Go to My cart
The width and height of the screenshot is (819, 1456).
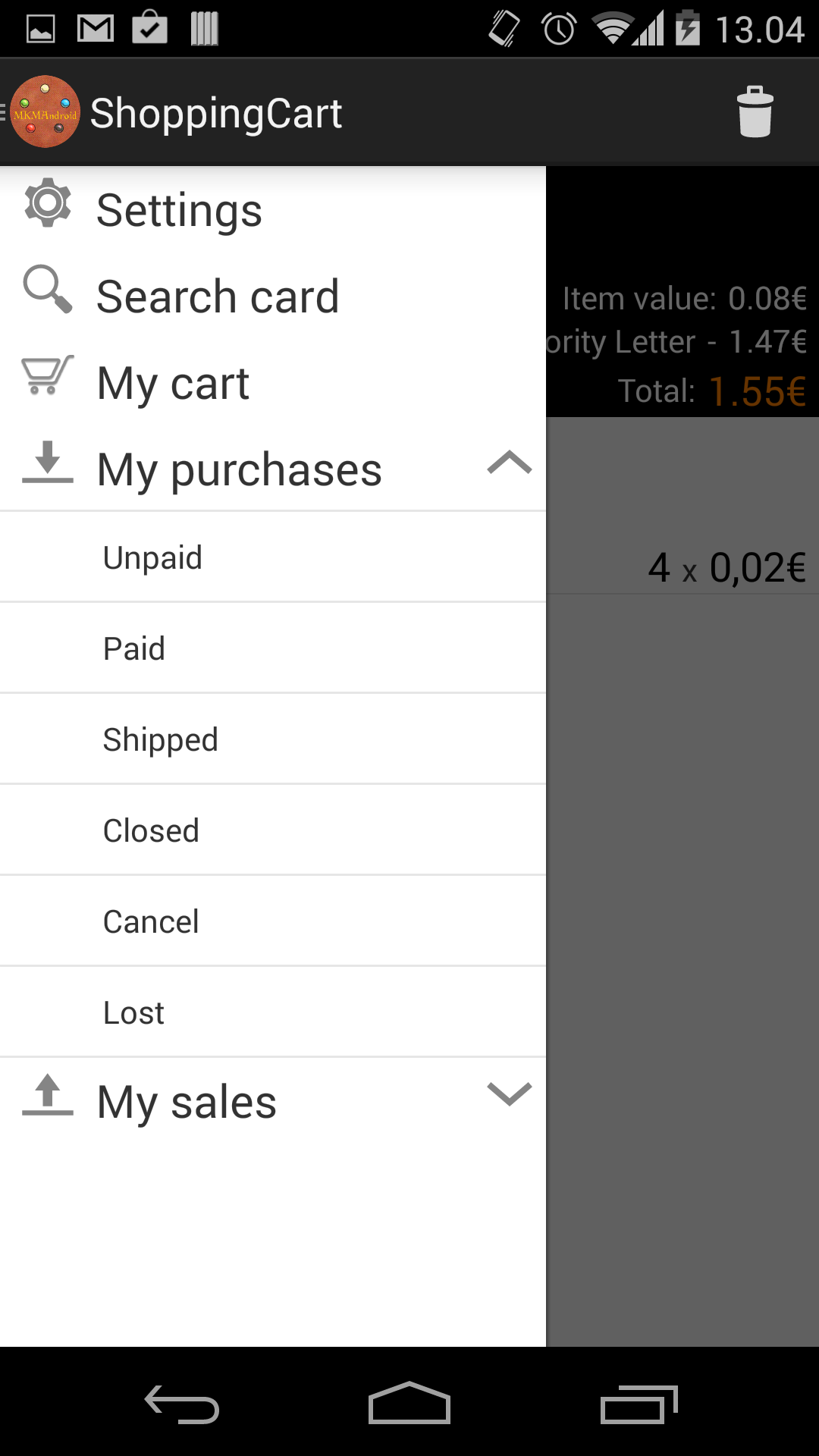(273, 382)
